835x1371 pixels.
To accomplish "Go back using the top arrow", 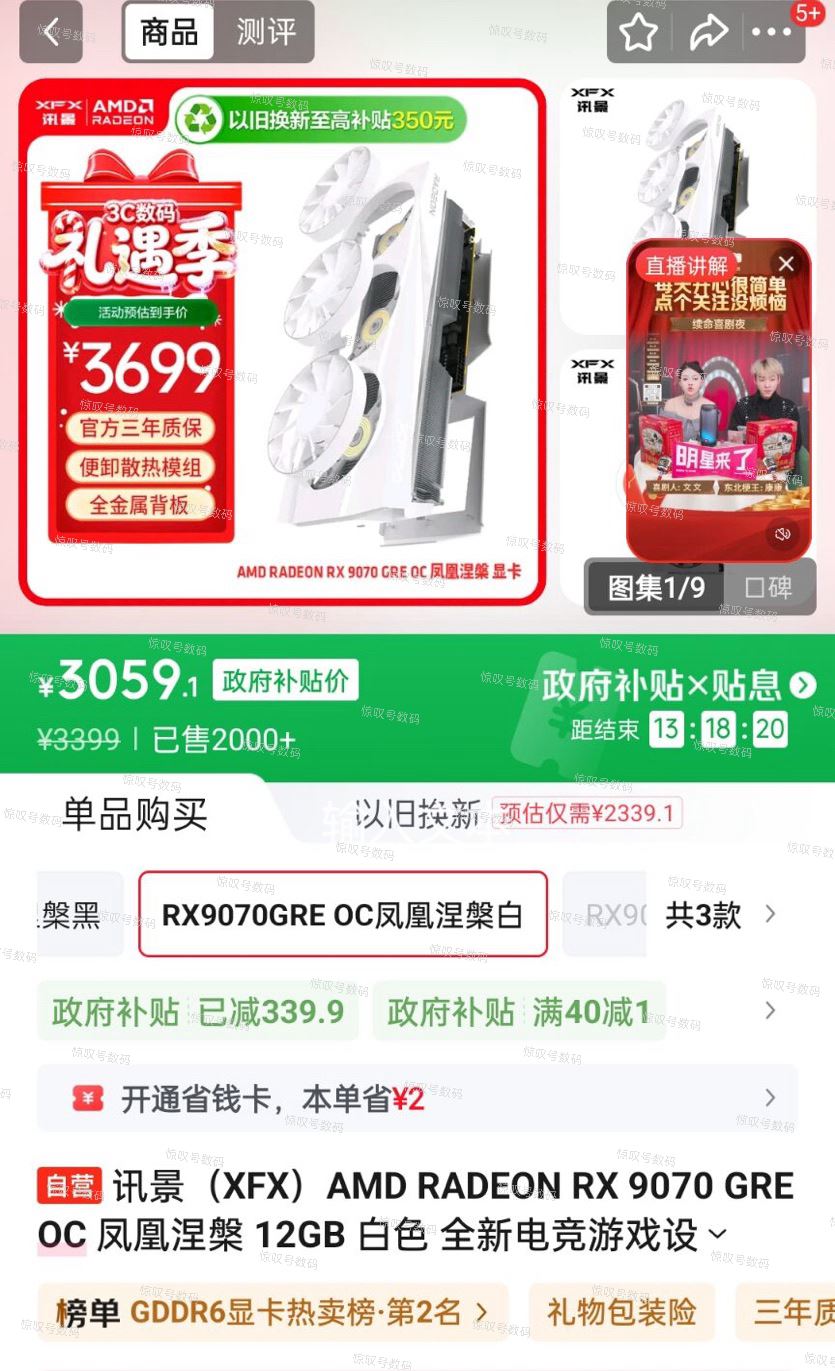I will [51, 32].
